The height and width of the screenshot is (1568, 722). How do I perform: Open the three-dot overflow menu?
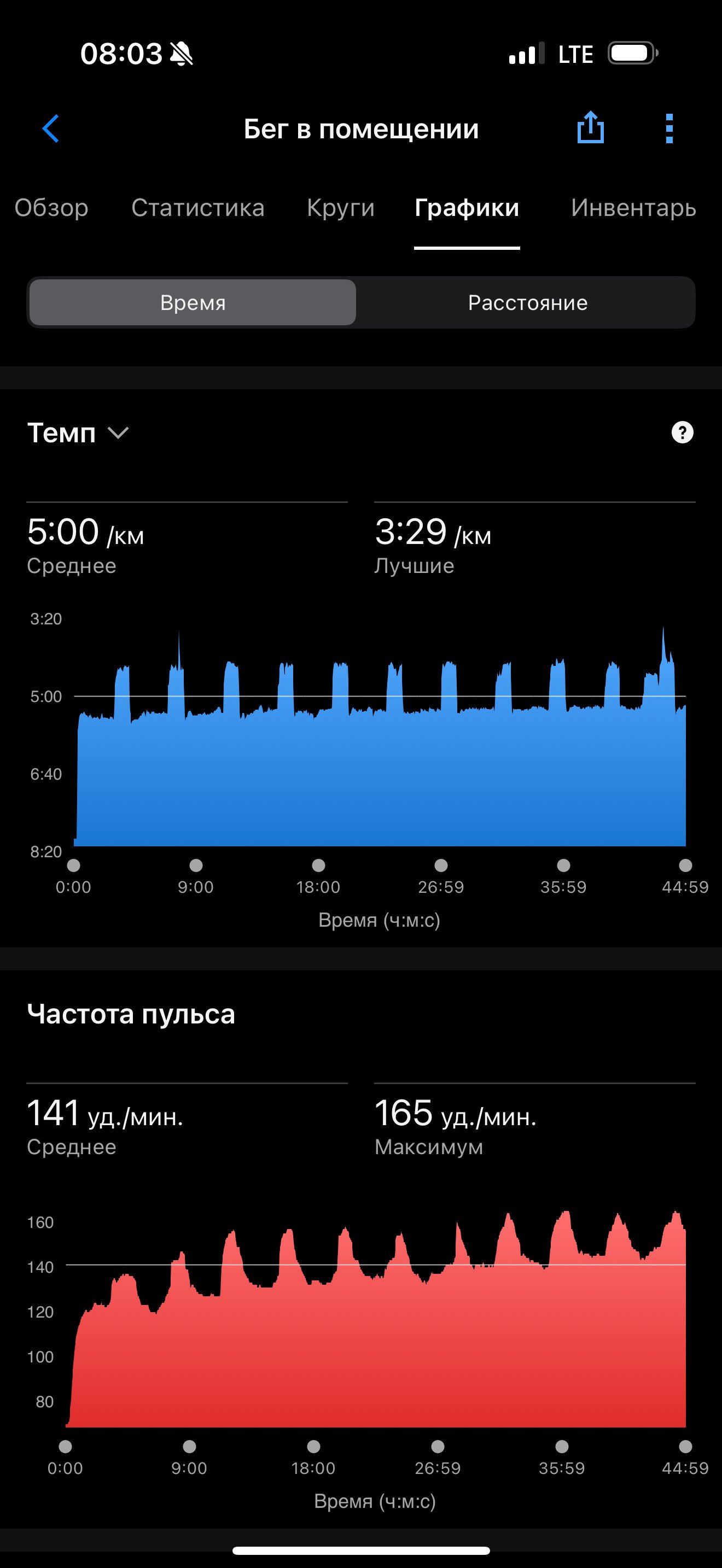tap(669, 128)
